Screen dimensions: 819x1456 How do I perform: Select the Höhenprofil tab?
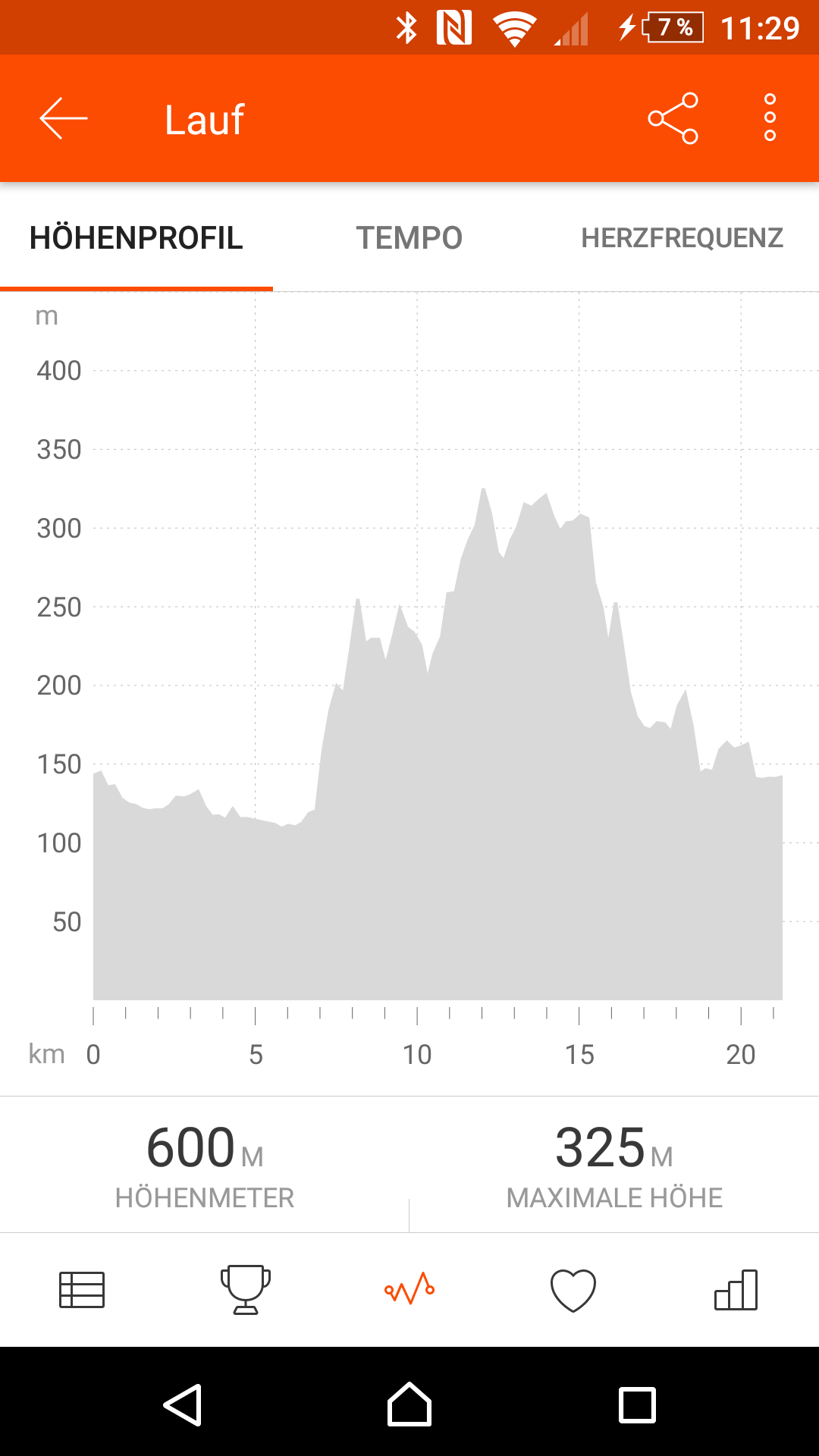click(x=136, y=238)
